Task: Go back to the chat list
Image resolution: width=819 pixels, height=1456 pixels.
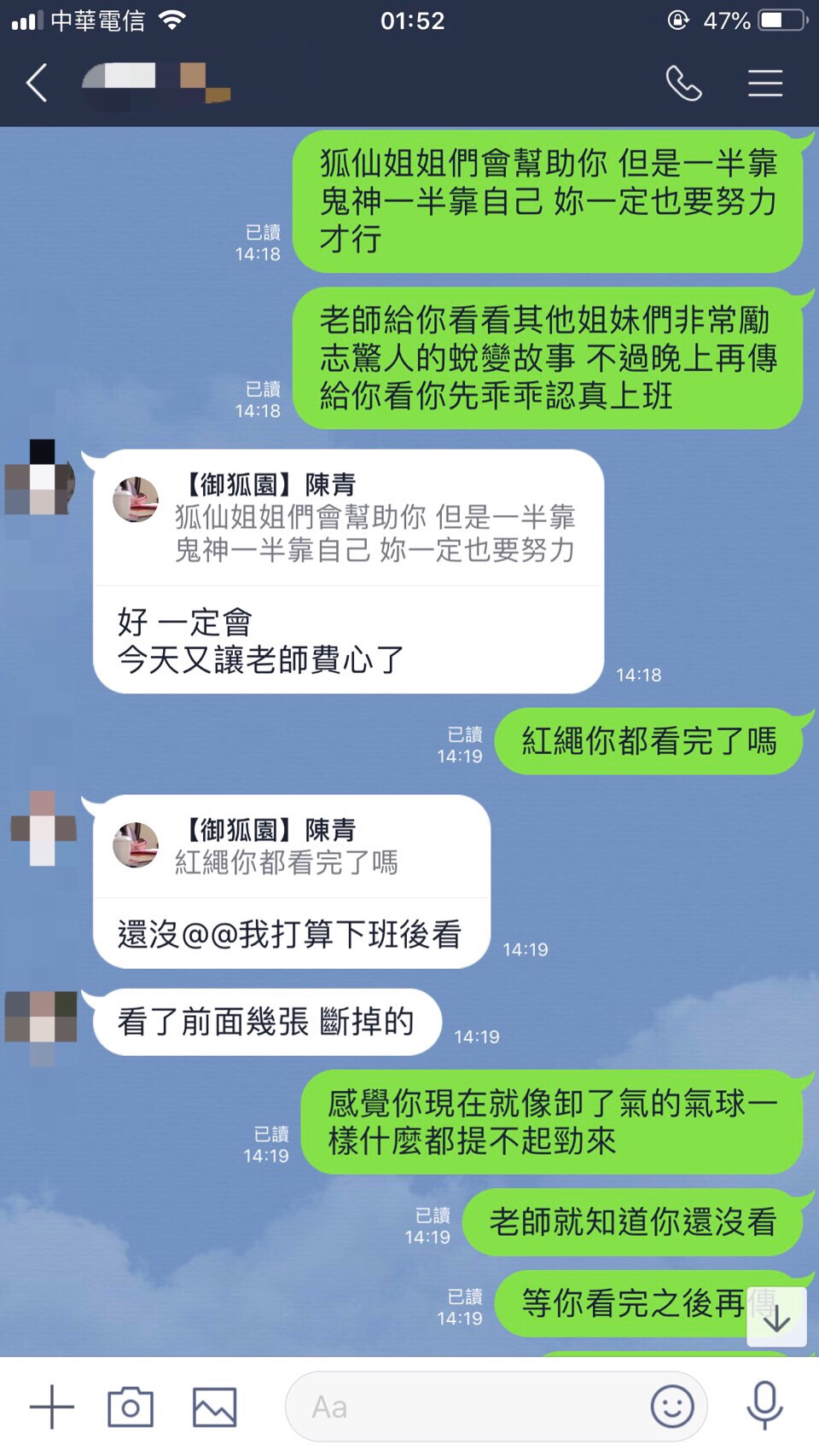Action: [37, 84]
